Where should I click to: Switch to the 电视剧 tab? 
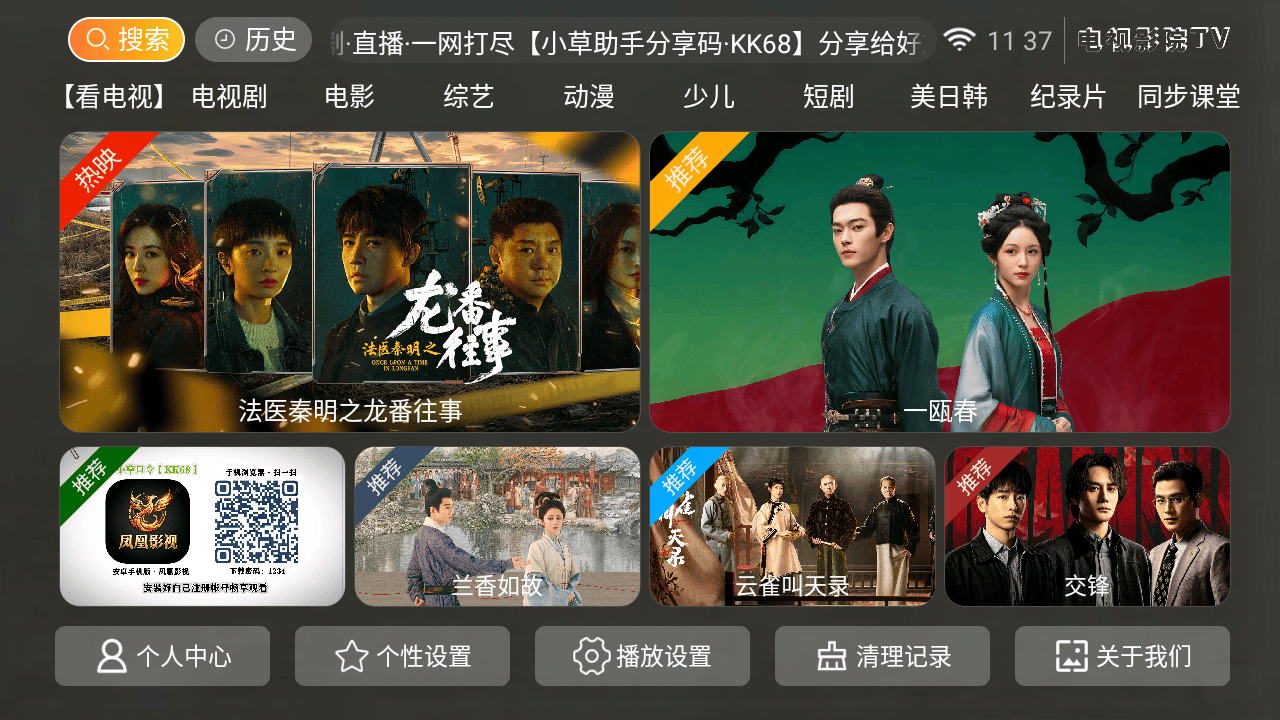(x=229, y=97)
